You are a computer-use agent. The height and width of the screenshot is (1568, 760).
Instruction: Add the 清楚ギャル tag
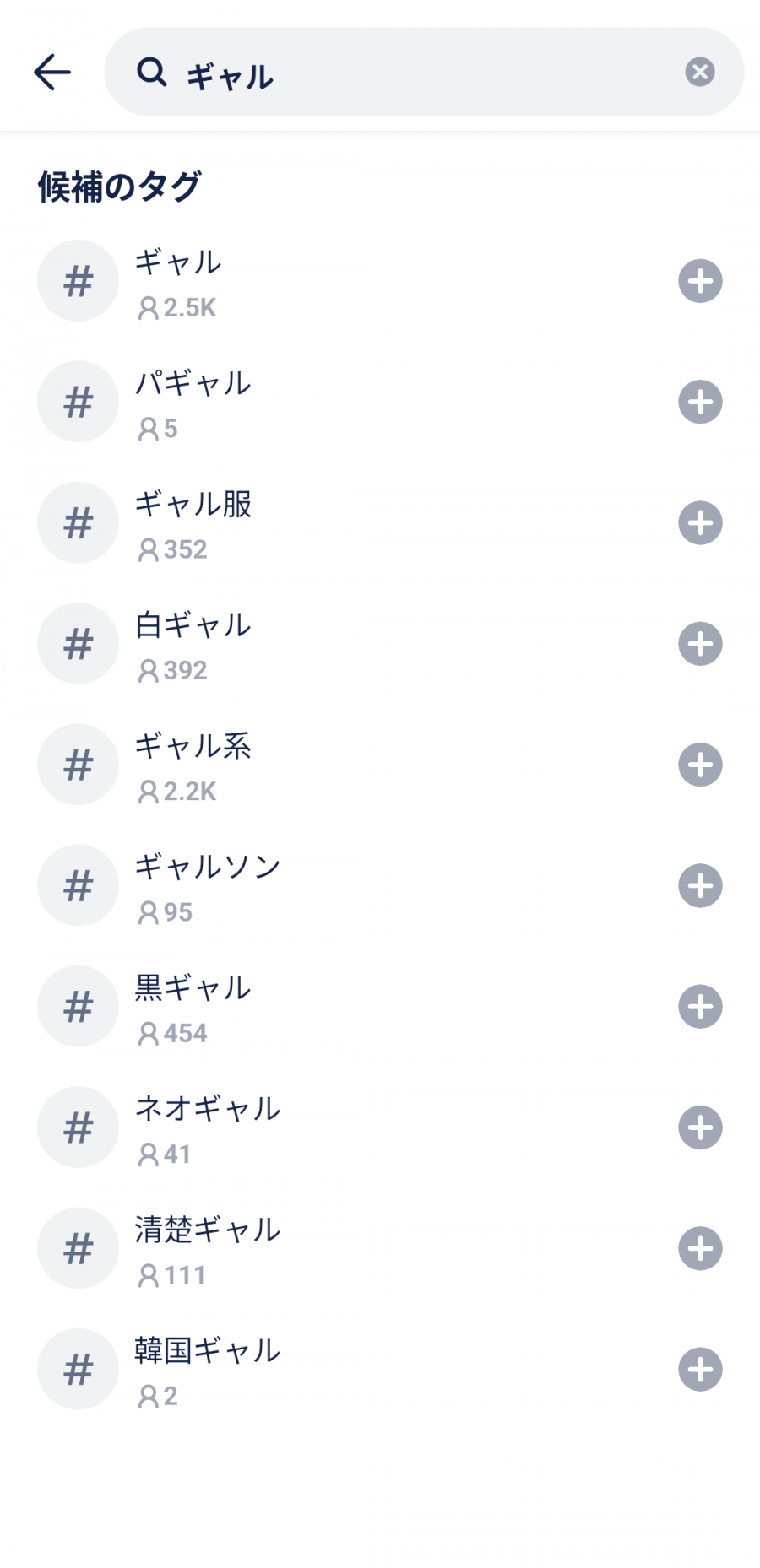click(x=700, y=1249)
